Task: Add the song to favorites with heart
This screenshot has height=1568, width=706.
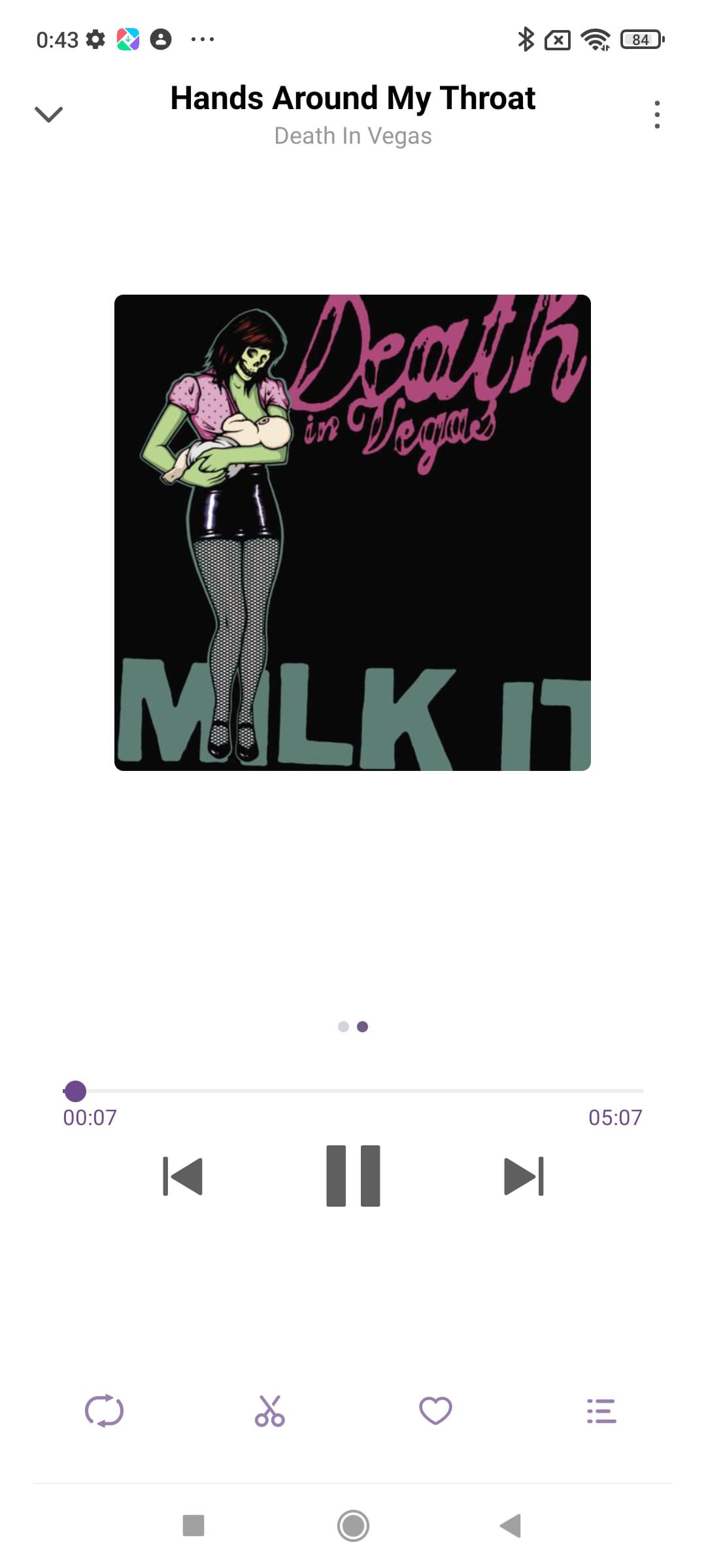Action: 435,1411
